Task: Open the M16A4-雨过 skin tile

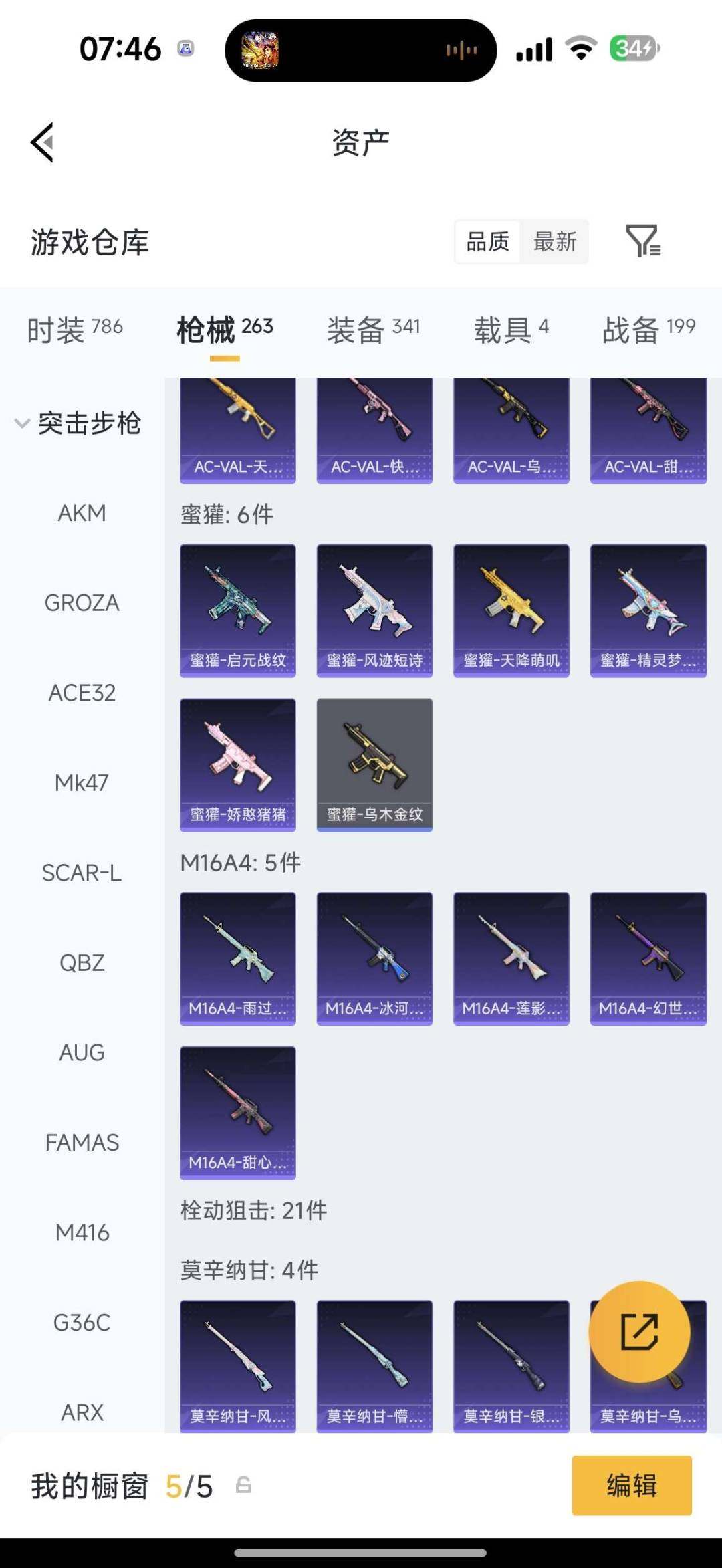Action: point(238,958)
